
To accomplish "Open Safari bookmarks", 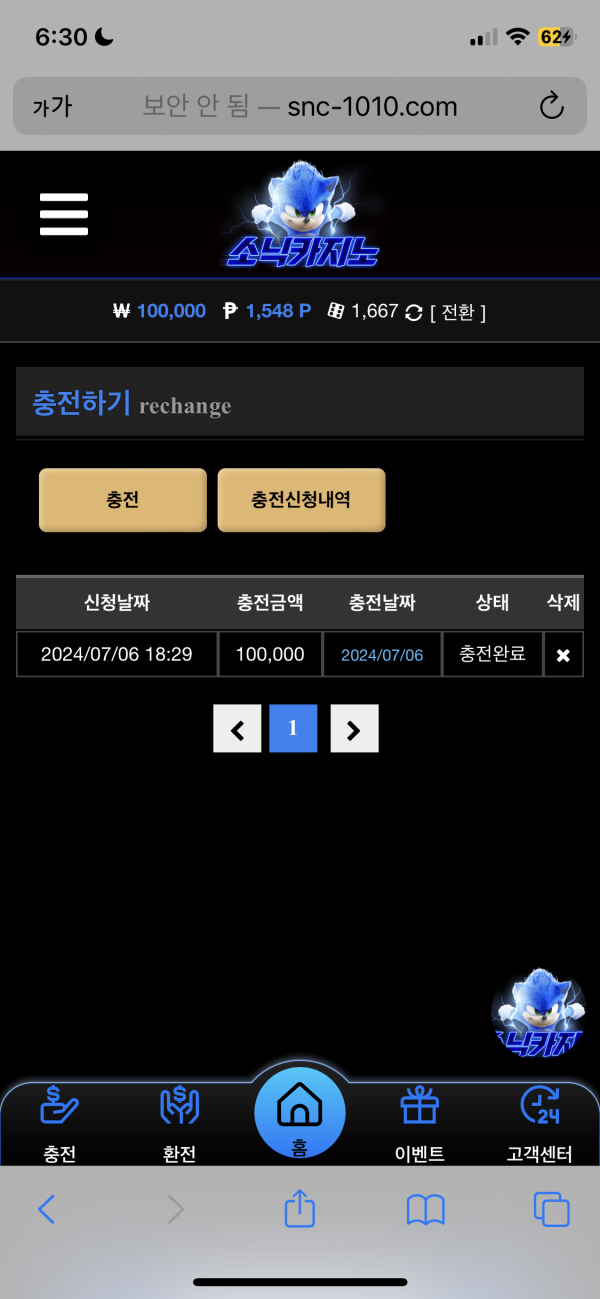I will pos(426,1211).
